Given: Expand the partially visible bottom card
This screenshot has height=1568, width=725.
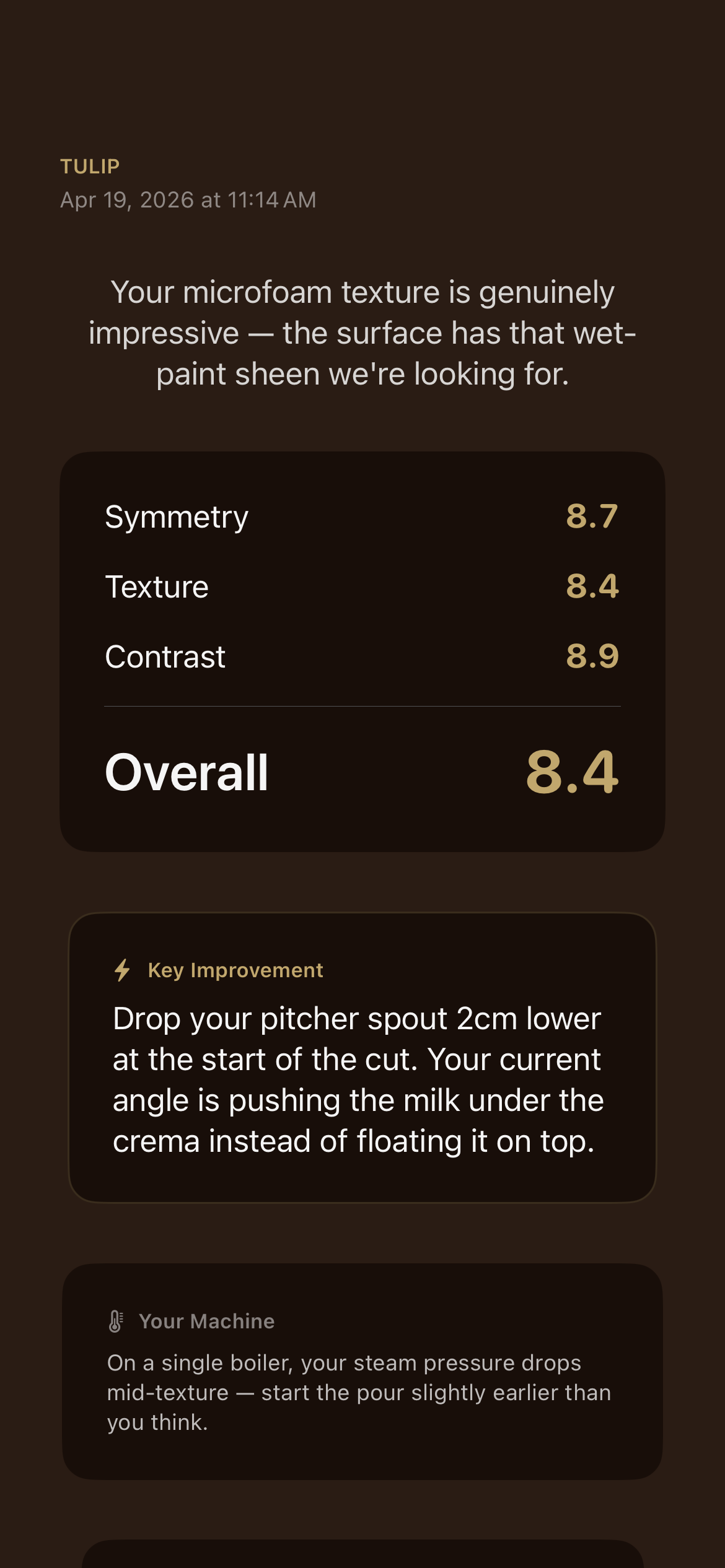Looking at the screenshot, I should click(362, 1554).
